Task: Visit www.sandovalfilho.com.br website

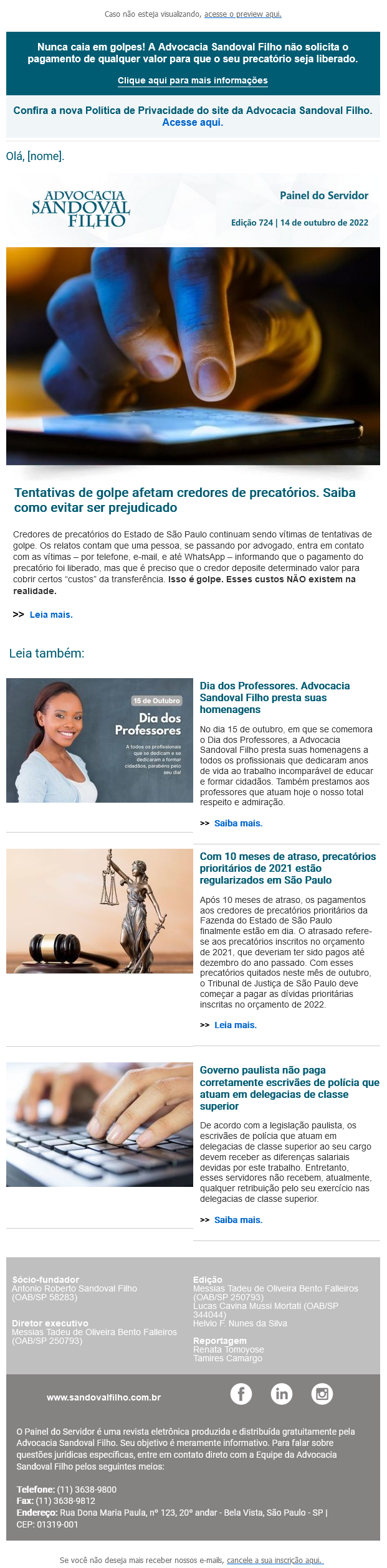Action: (103, 1397)
